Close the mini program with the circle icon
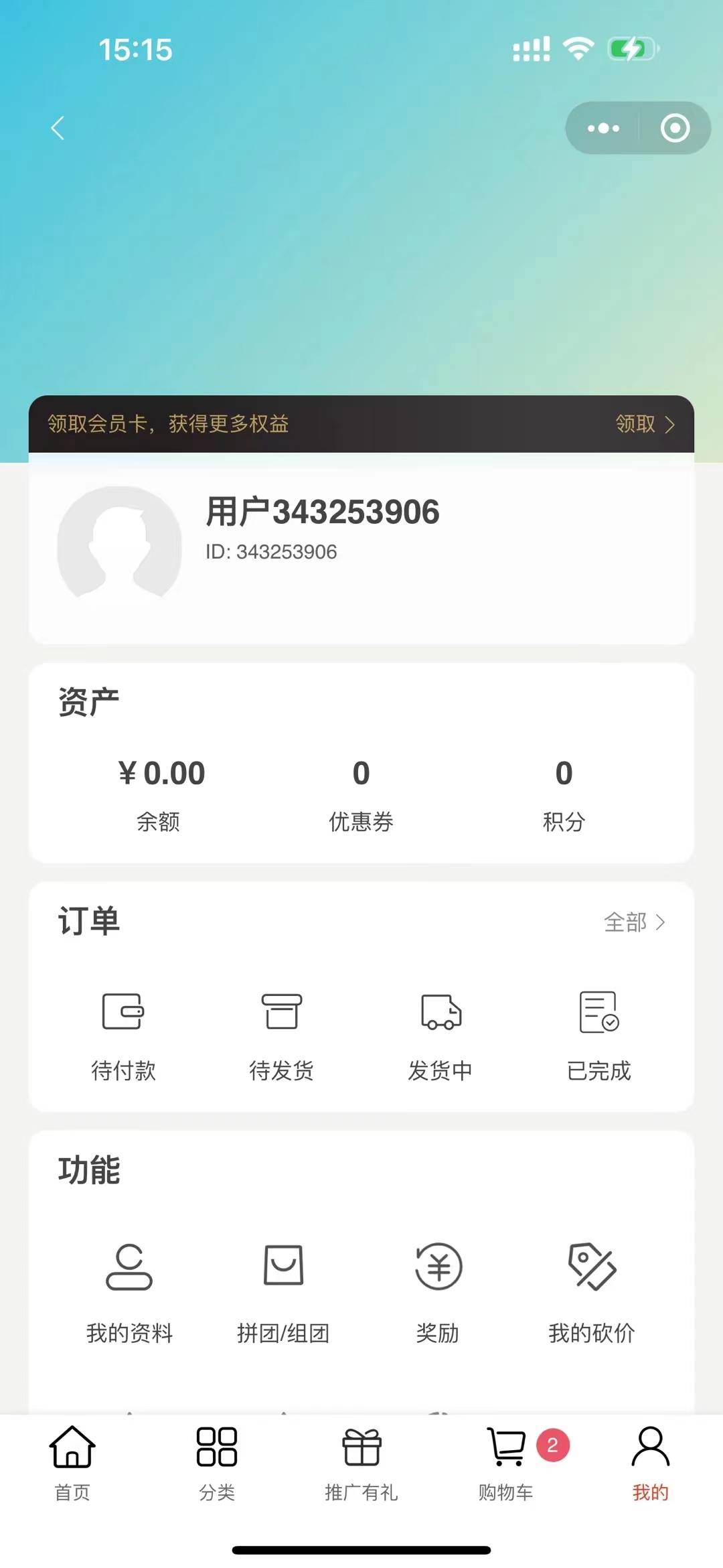Screen dimensions: 723x1568 (675, 128)
